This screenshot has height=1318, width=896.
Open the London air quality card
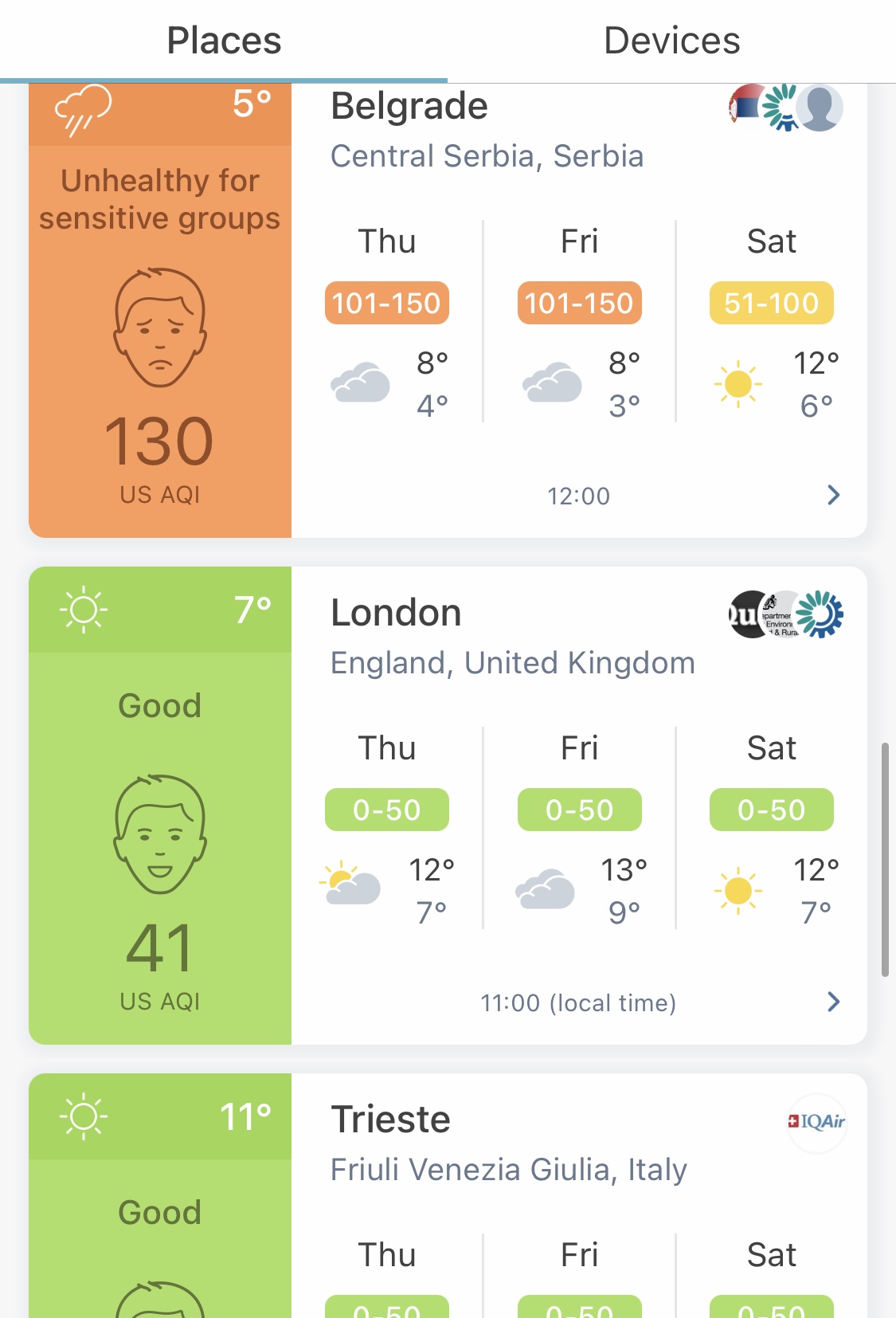[x=448, y=806]
